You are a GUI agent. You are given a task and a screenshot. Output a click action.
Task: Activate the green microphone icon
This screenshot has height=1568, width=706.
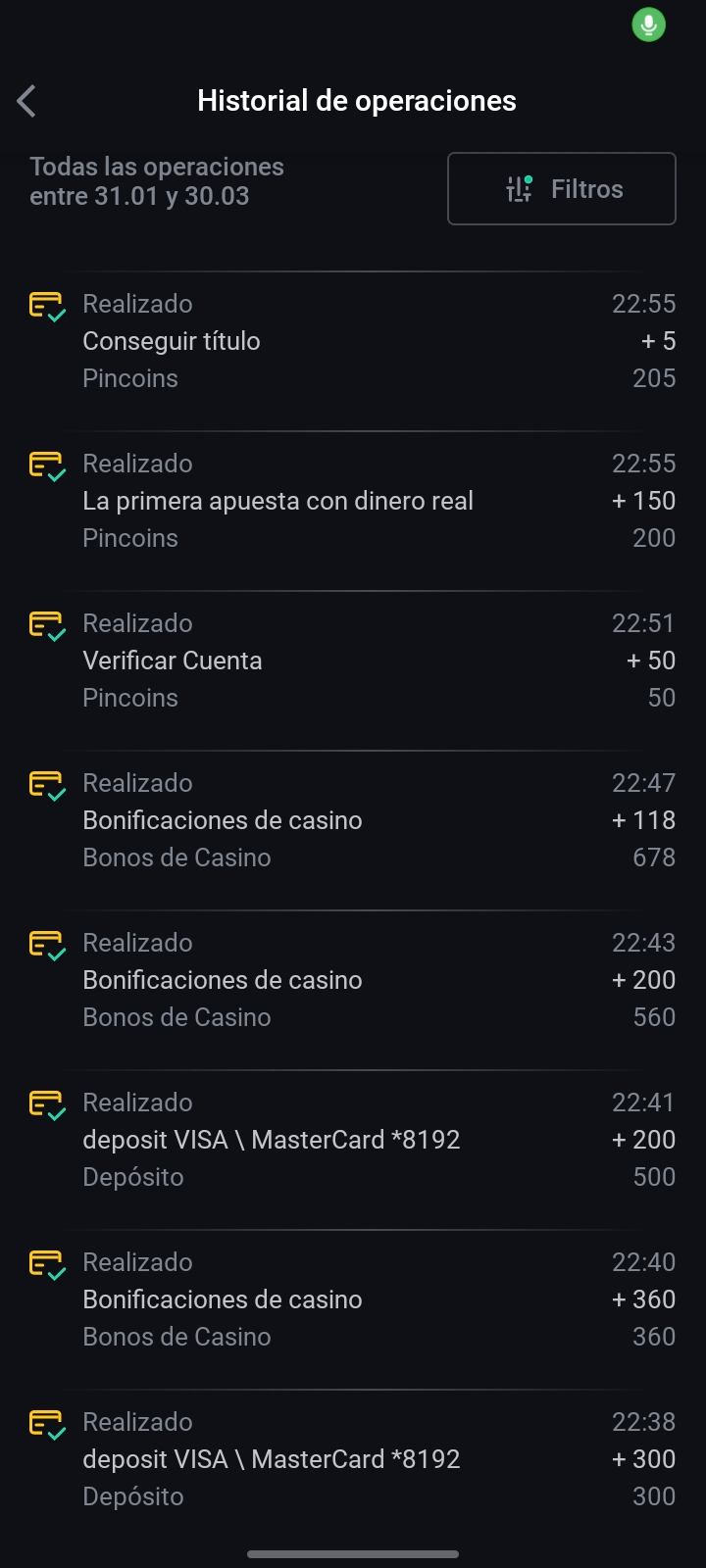point(648,24)
